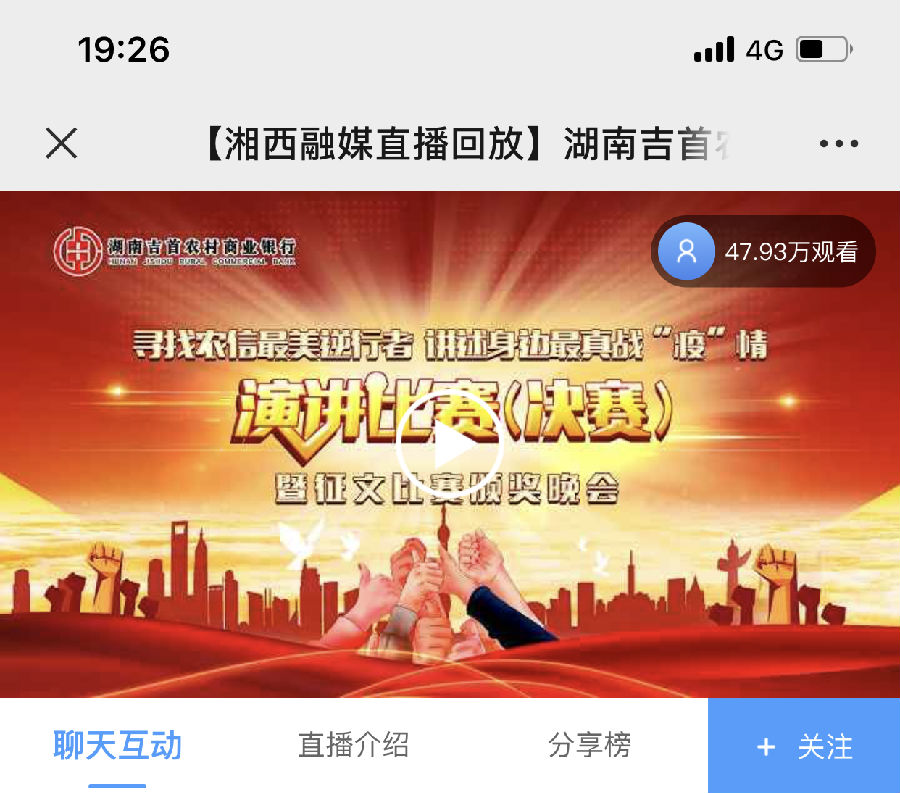Screen dimensions: 900x793
Task: Open the 直播介绍 tab
Action: click(353, 746)
